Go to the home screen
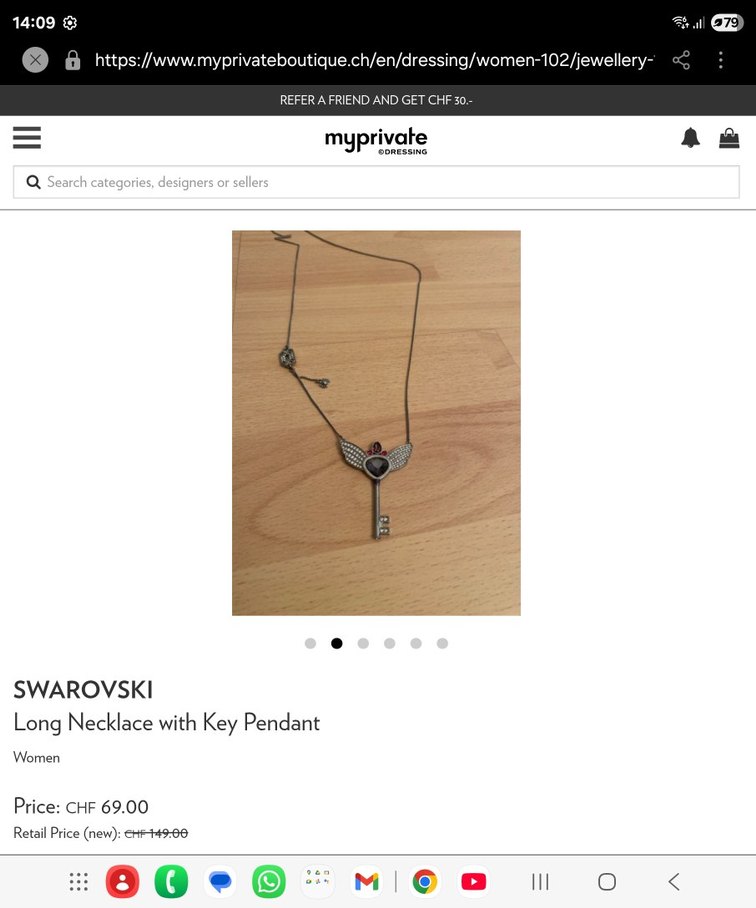756x908 pixels. coord(606,881)
